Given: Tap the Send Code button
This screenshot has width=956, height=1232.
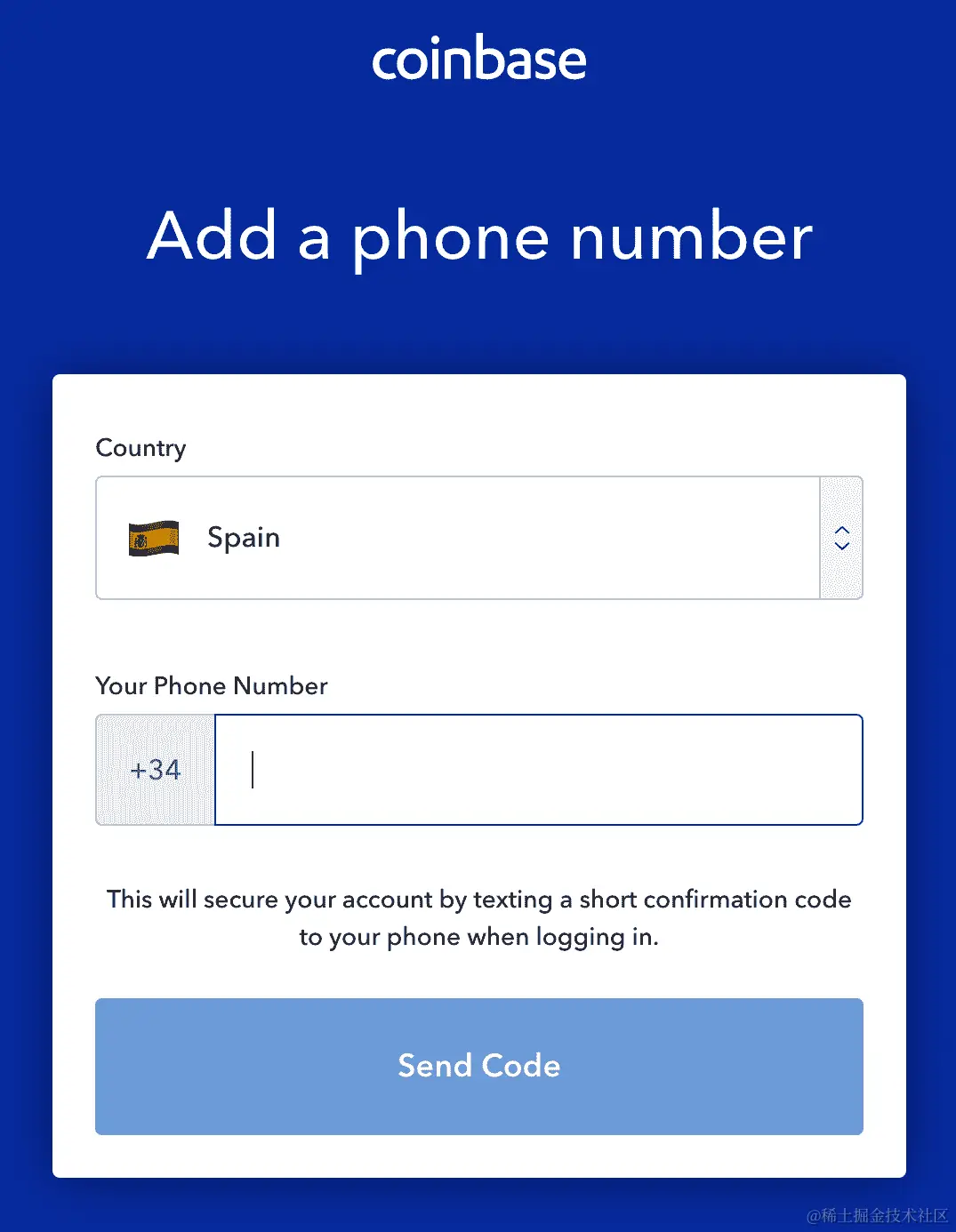Looking at the screenshot, I should [x=478, y=1066].
